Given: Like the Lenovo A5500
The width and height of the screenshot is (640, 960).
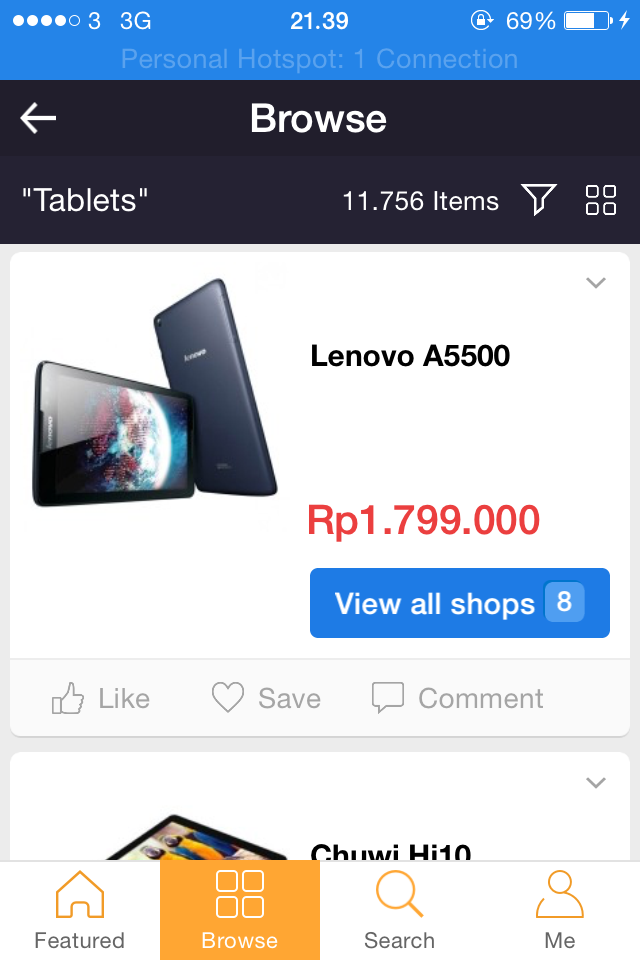Looking at the screenshot, I should (100, 698).
